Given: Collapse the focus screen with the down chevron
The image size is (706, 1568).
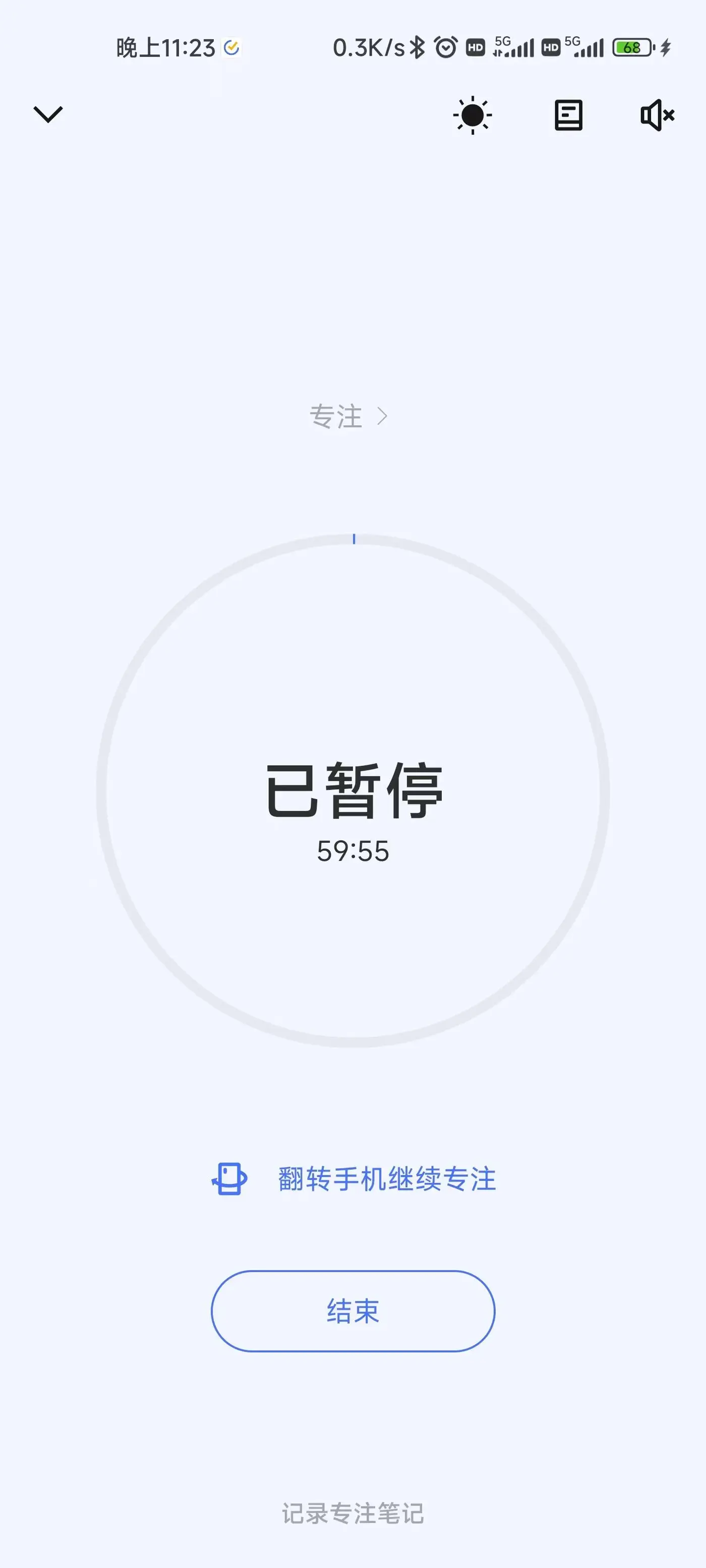Looking at the screenshot, I should click(47, 114).
